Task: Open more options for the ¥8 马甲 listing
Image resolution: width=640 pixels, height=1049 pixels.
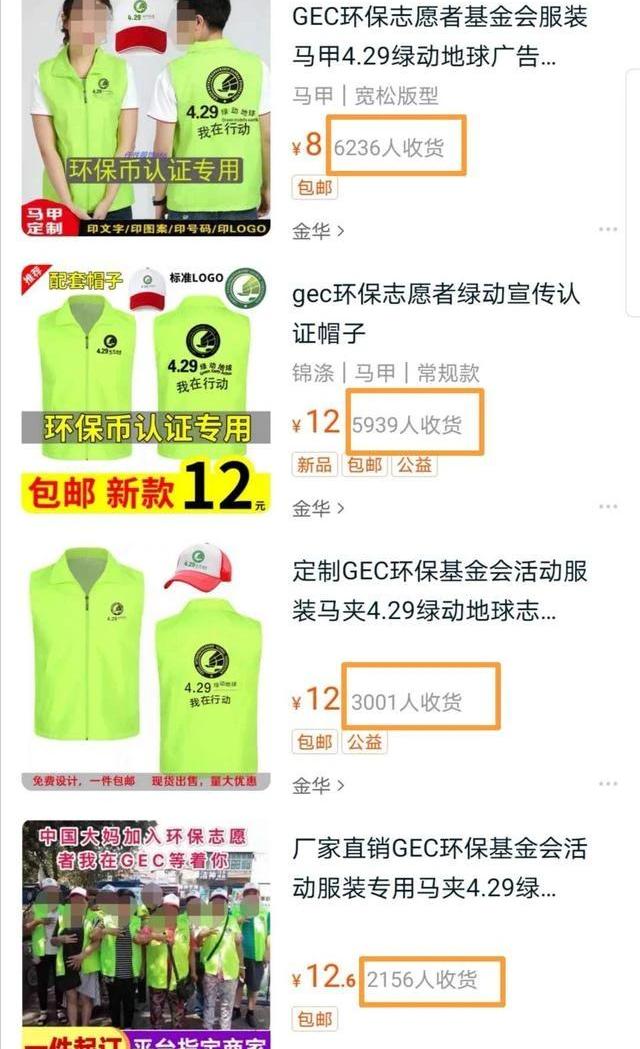Action: tap(608, 230)
